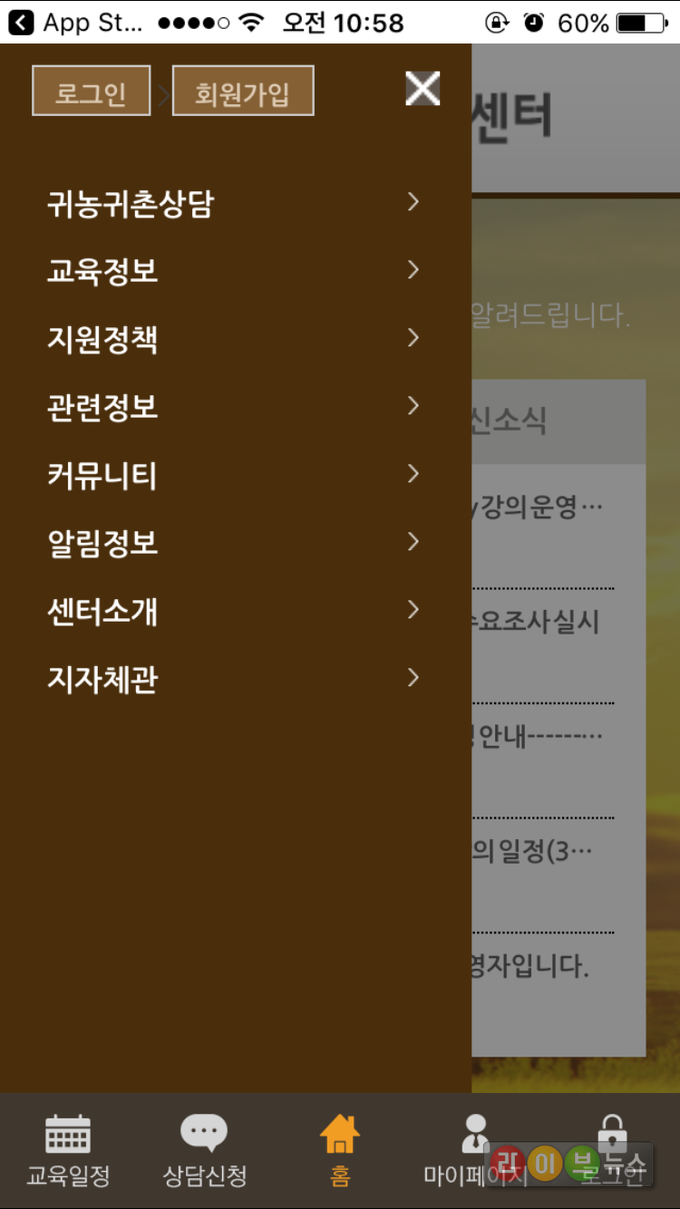Image resolution: width=680 pixels, height=1209 pixels.
Task: Open the 상담신청 tab
Action: pyautogui.click(x=204, y=1150)
